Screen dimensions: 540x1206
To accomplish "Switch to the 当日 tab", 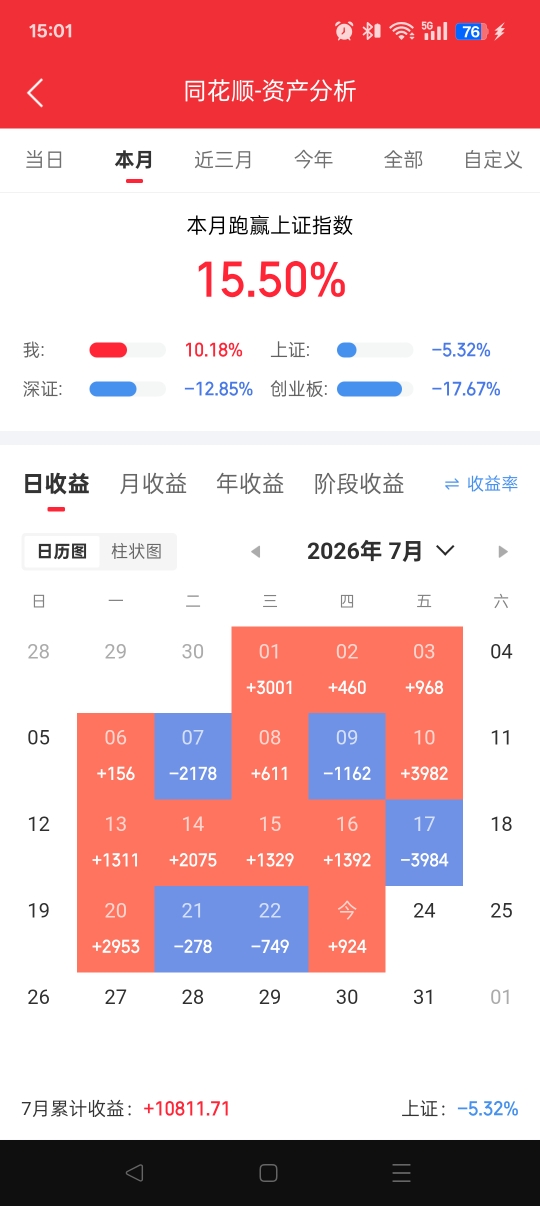I will click(x=44, y=160).
